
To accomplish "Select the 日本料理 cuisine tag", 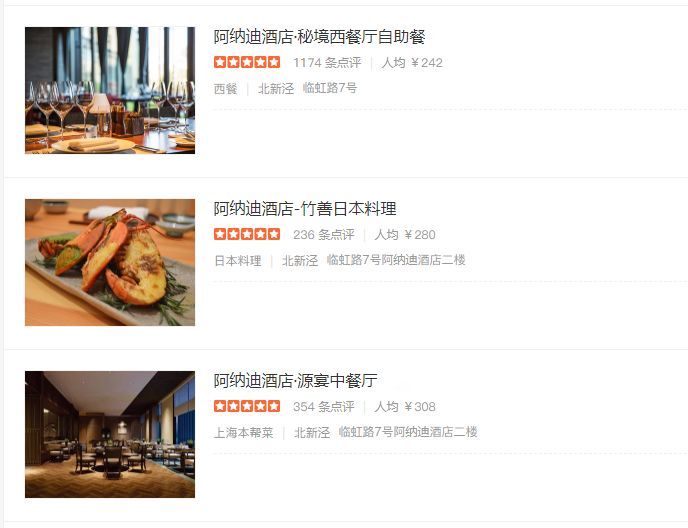I will [x=238, y=261].
